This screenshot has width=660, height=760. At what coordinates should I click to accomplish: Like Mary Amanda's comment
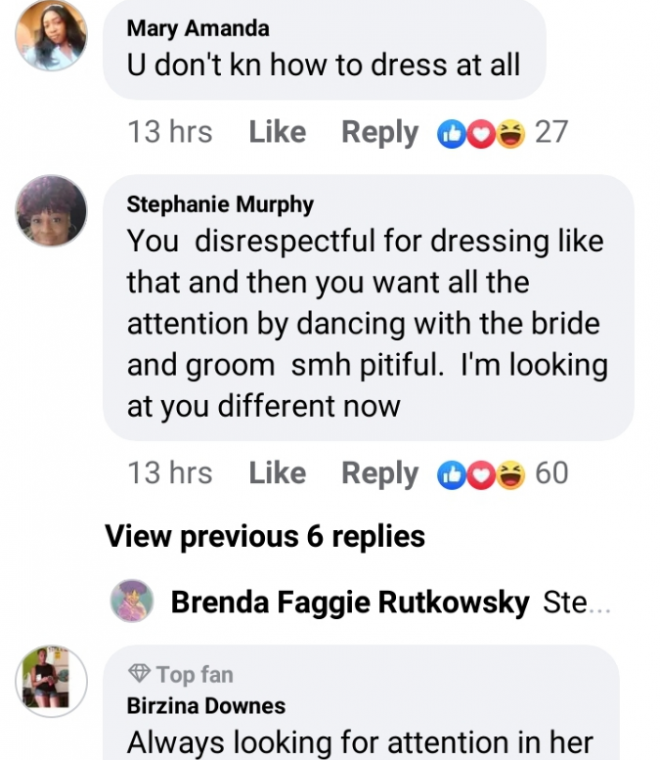(277, 132)
